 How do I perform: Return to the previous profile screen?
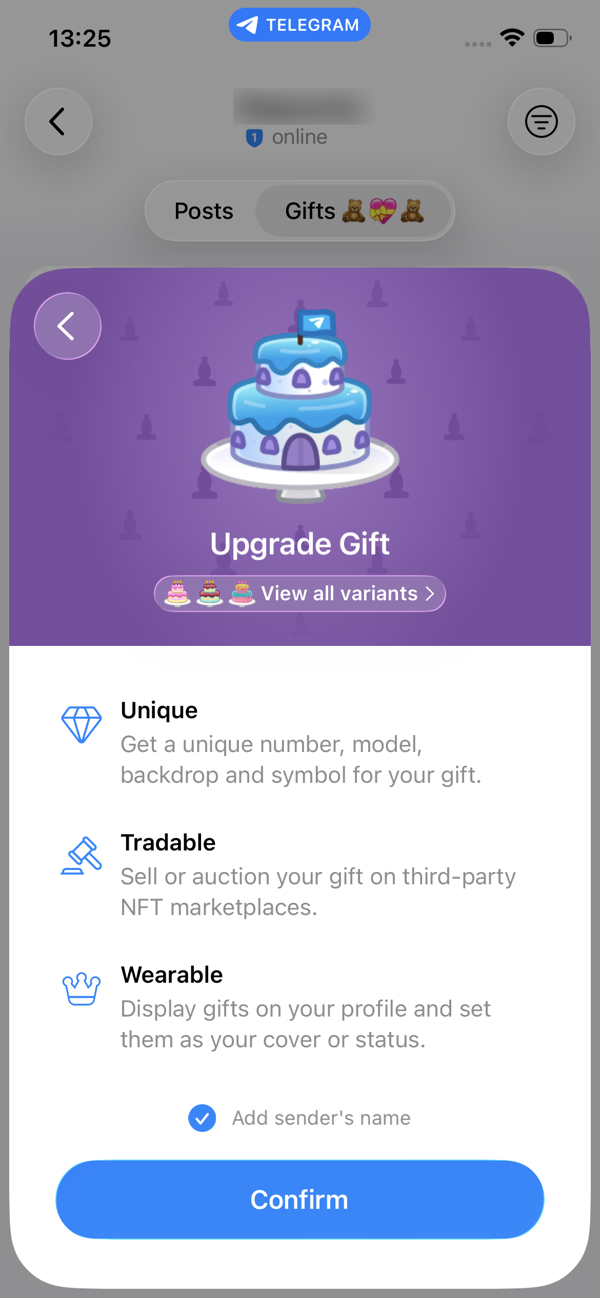(58, 122)
